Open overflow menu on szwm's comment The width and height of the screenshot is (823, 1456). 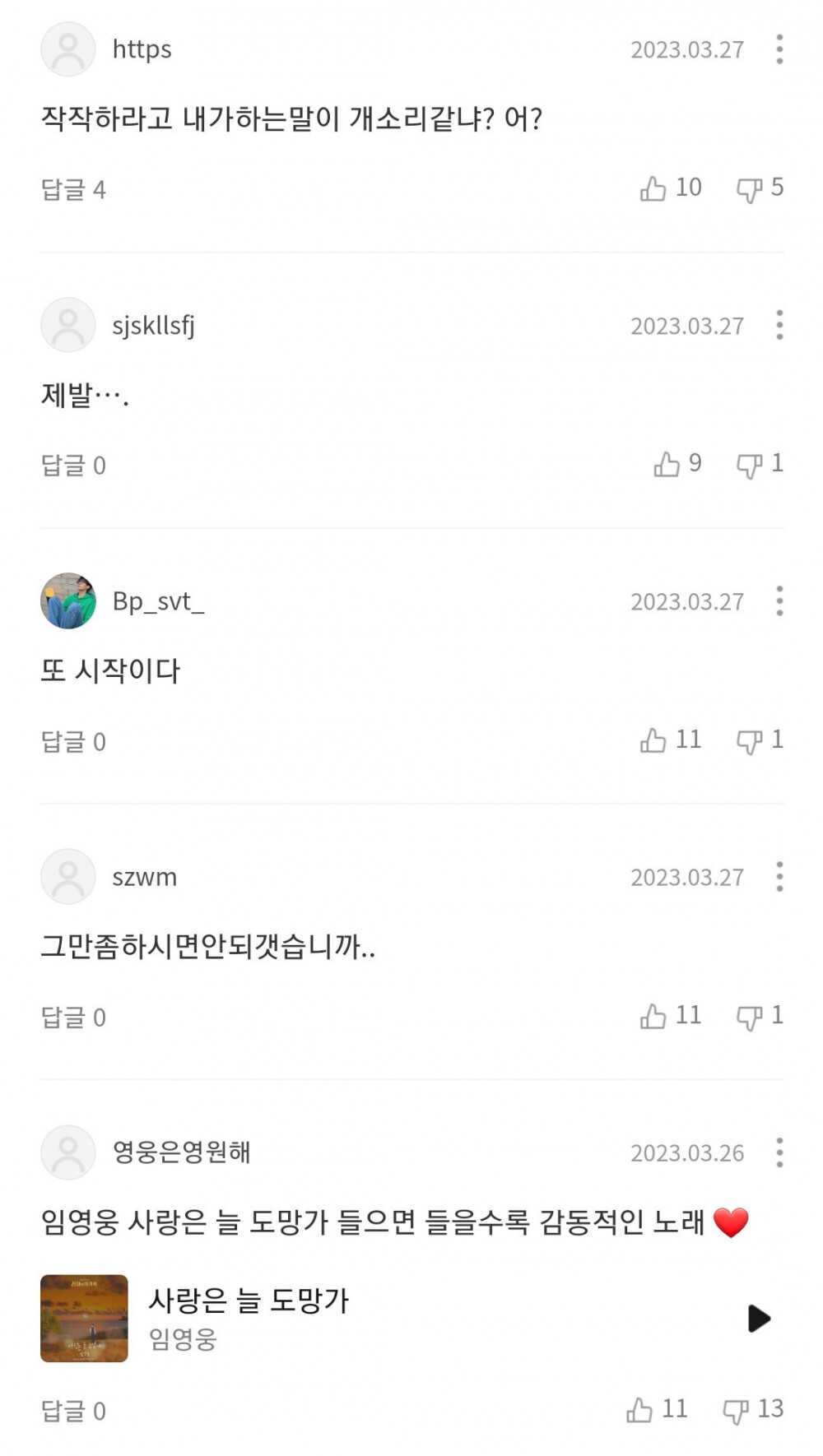tap(779, 877)
